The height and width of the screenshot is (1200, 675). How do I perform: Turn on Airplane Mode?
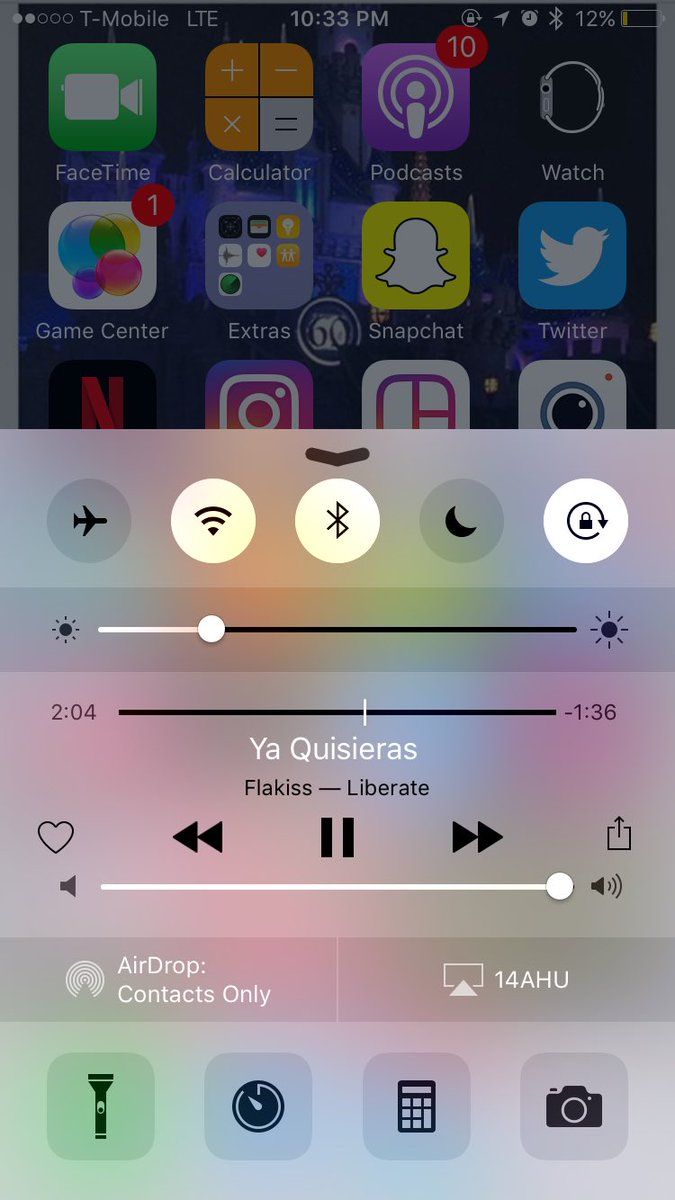pyautogui.click(x=89, y=521)
